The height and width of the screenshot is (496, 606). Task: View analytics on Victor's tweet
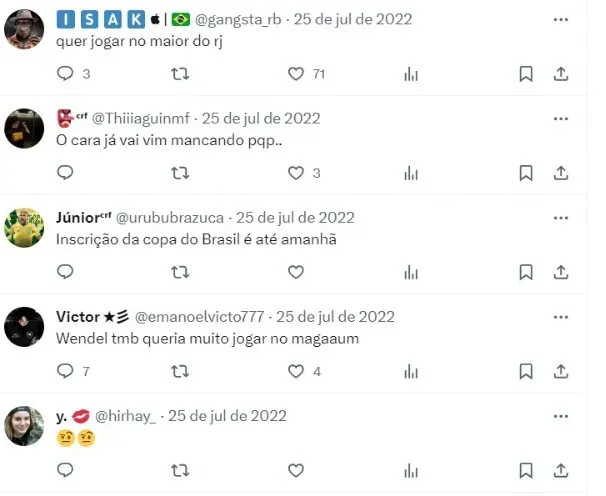point(411,371)
